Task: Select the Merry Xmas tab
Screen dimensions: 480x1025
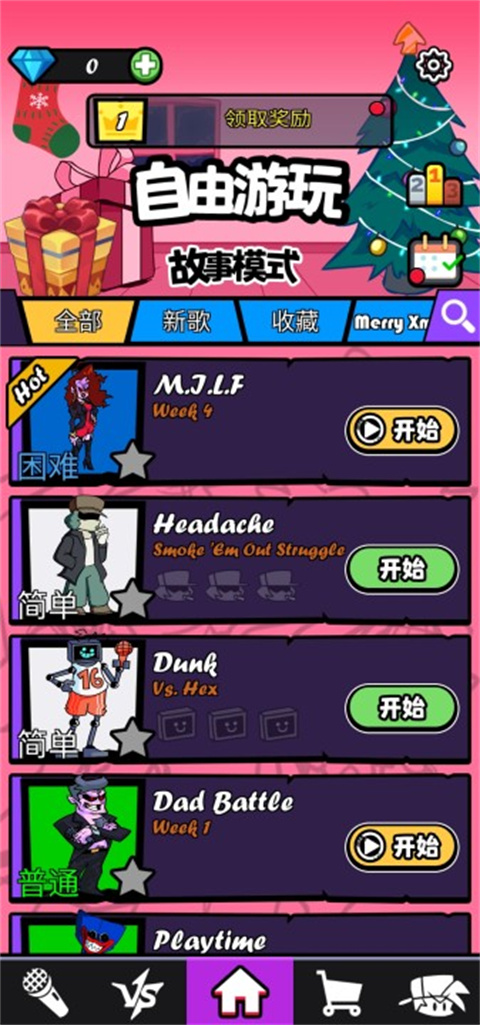Action: pos(390,322)
